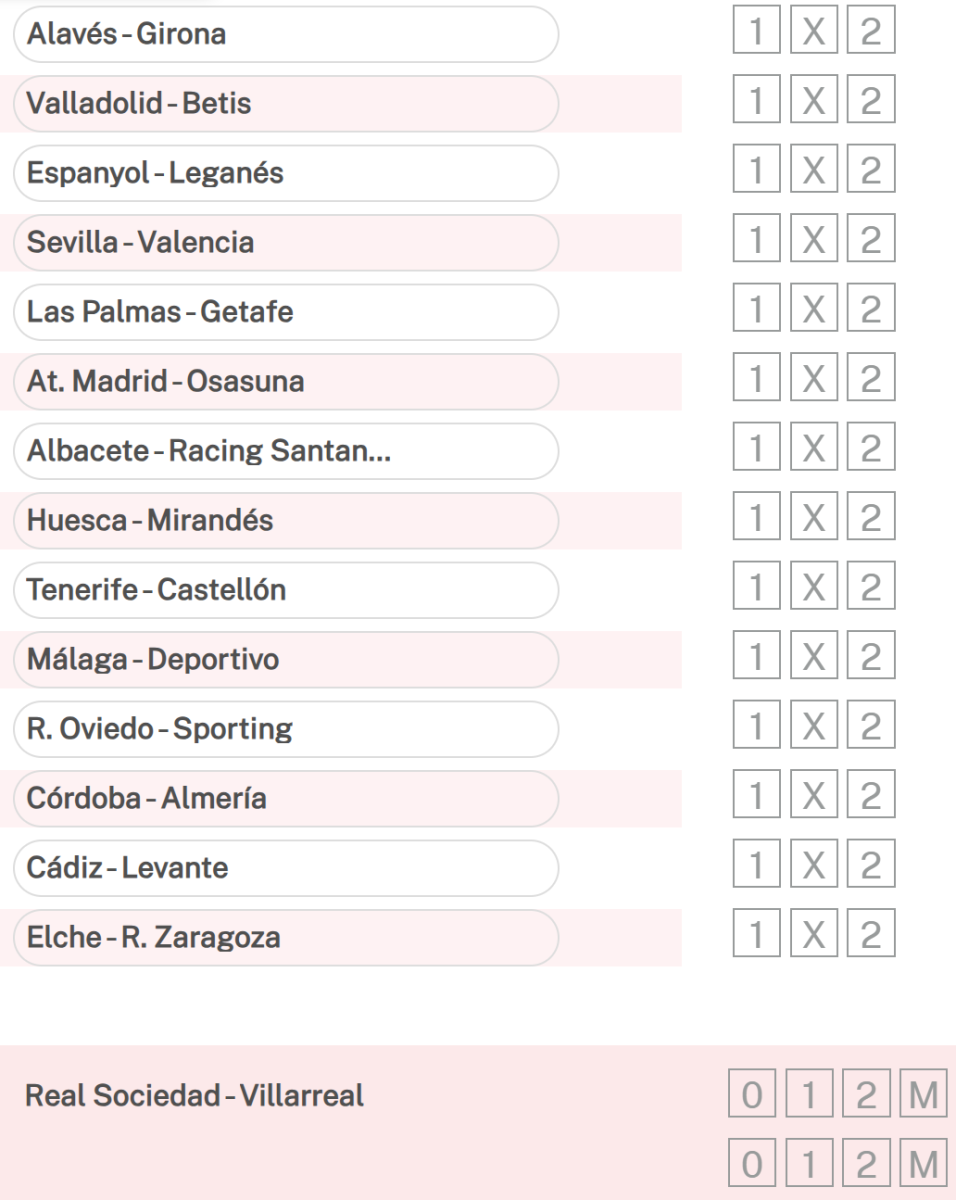This screenshot has height=1200, width=956.
Task: Pick 2 for Espanyol - Leganés
Action: 871,174
